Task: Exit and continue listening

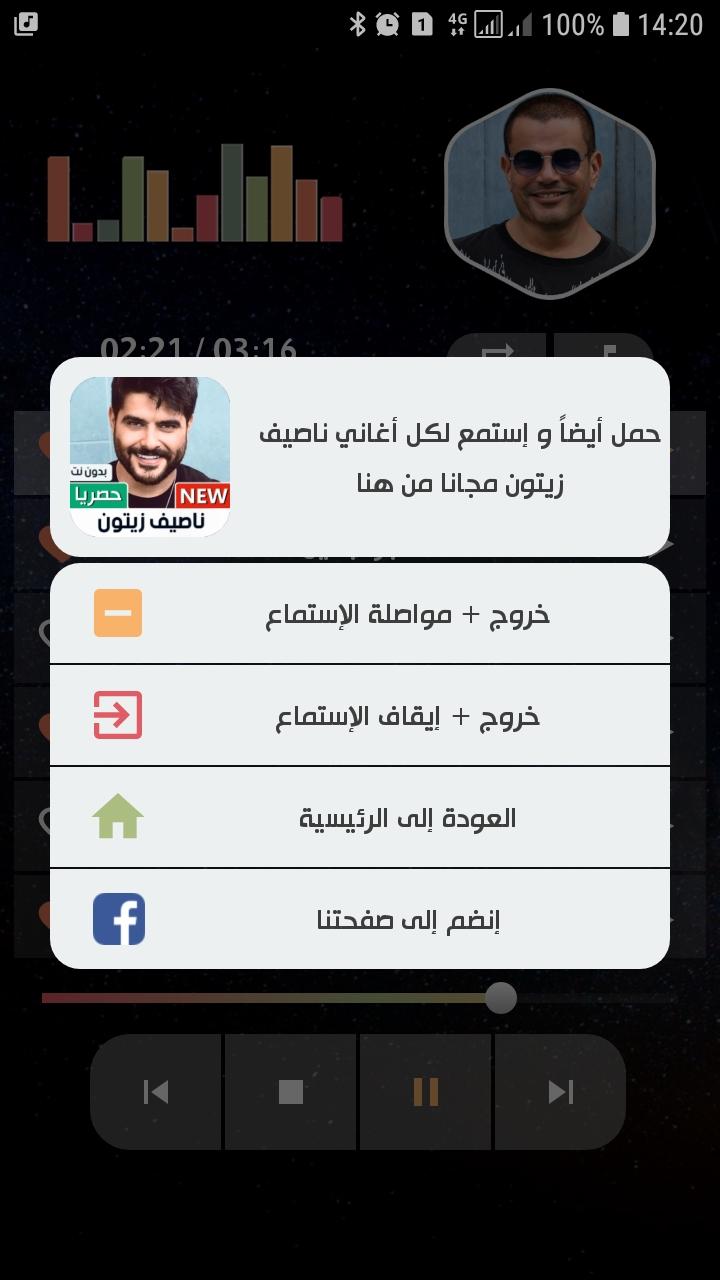Action: pos(360,614)
